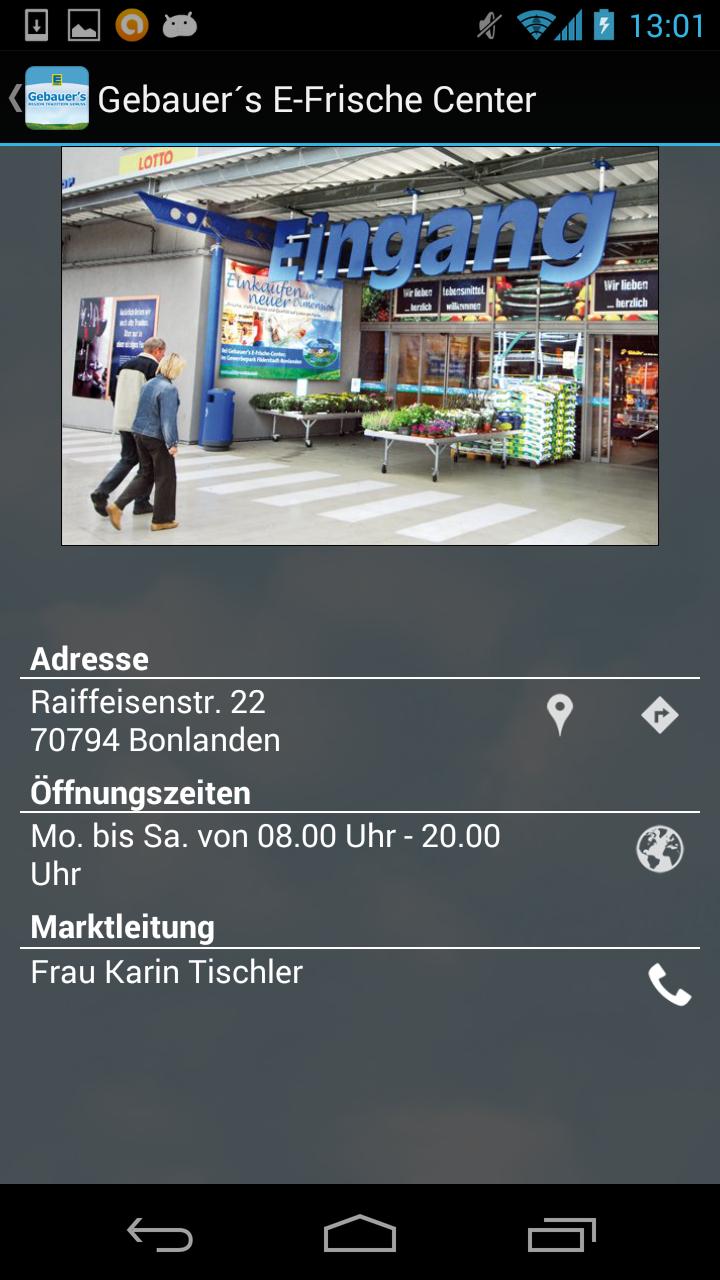This screenshot has width=720, height=1280.
Task: Go to the Android home screen
Action: [360, 1235]
